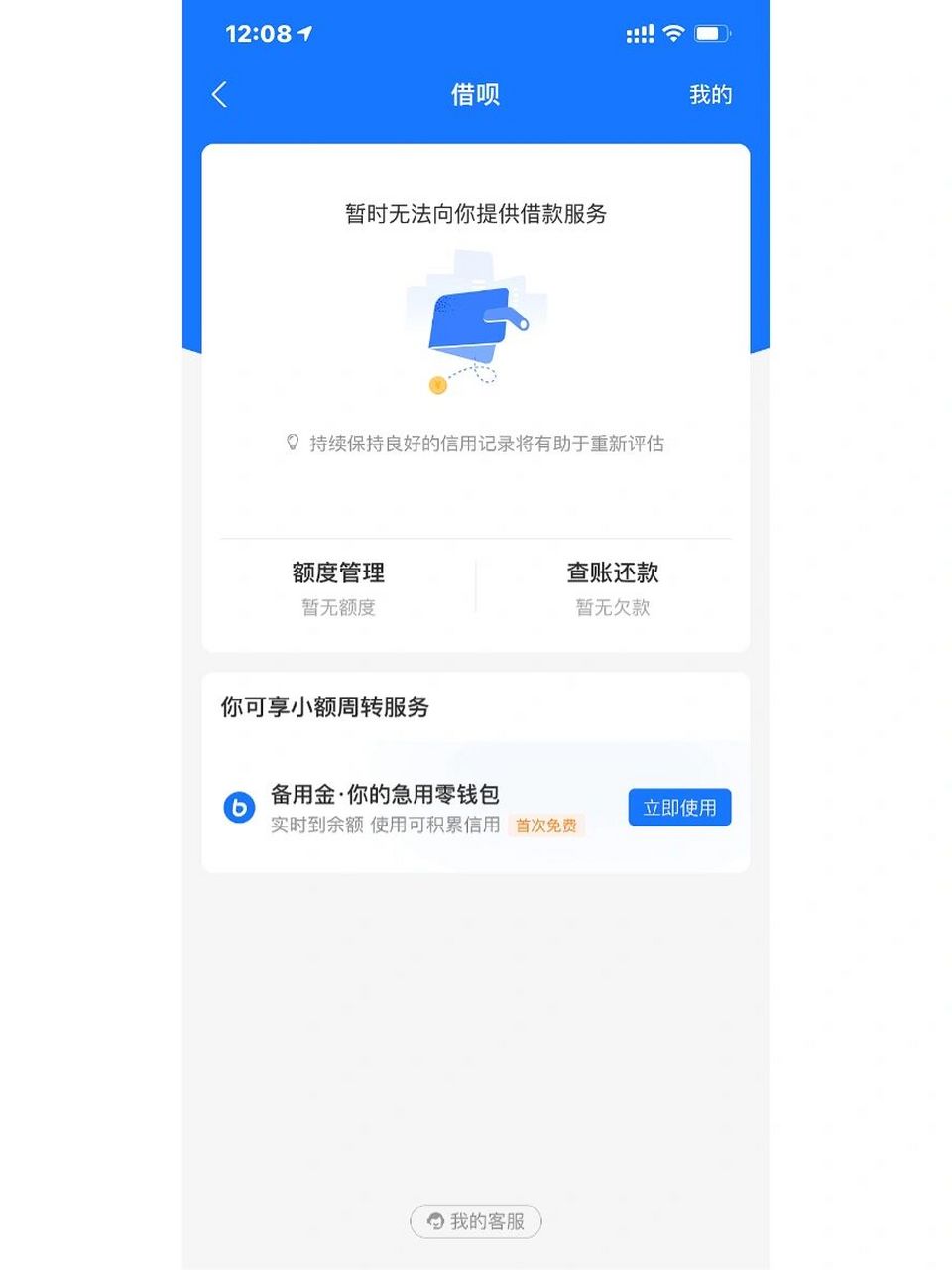
Task: Tap the 首次免费 orange badge
Action: click(546, 825)
